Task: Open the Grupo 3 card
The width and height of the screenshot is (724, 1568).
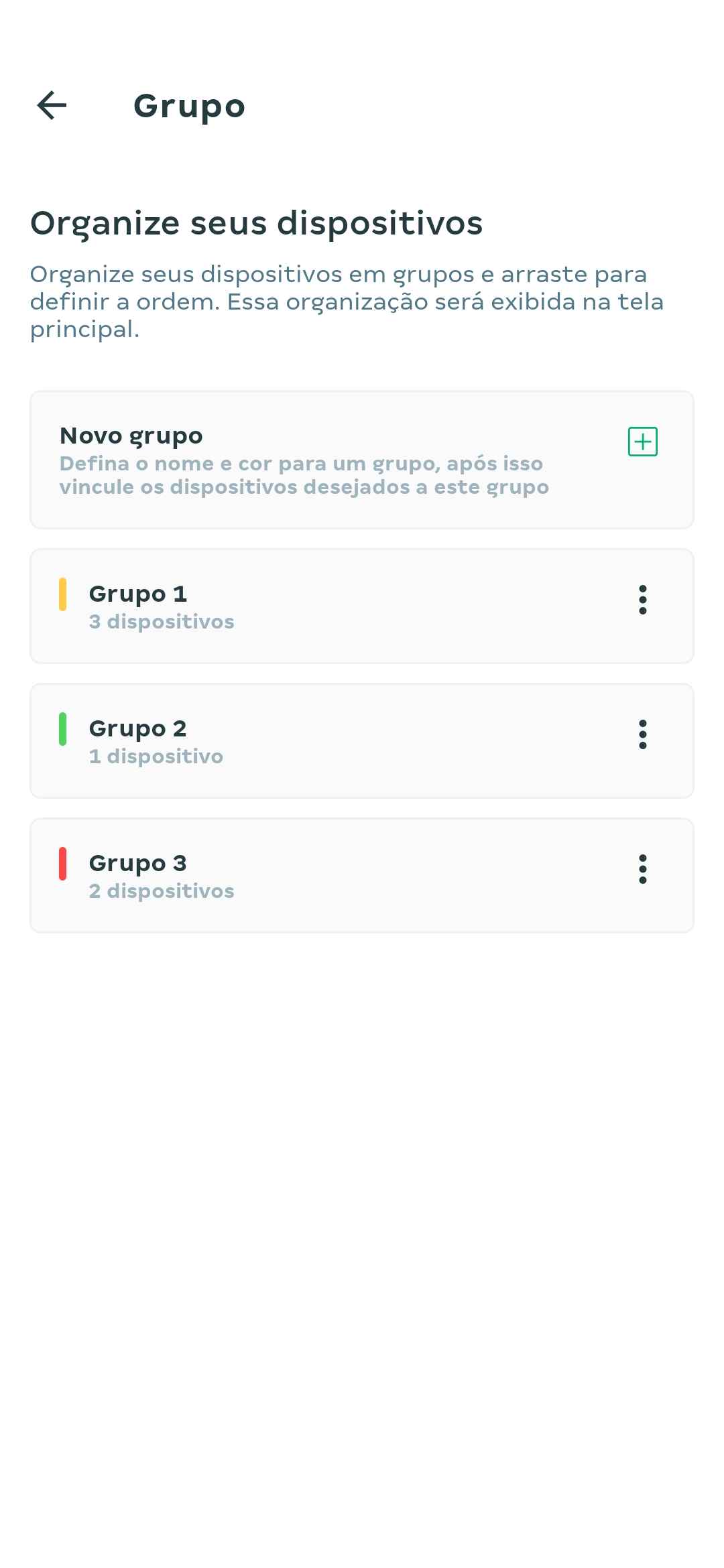Action: tap(362, 876)
